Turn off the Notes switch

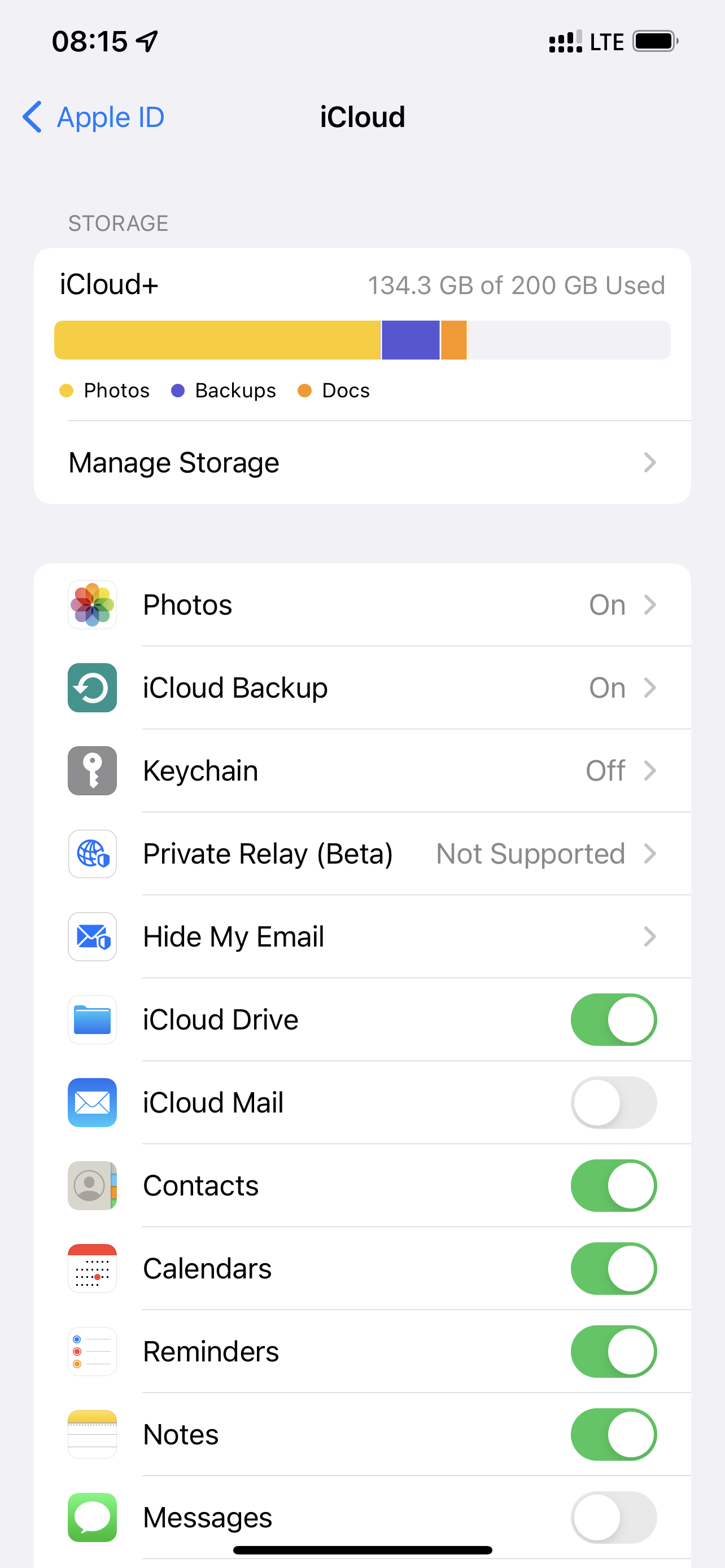613,1434
